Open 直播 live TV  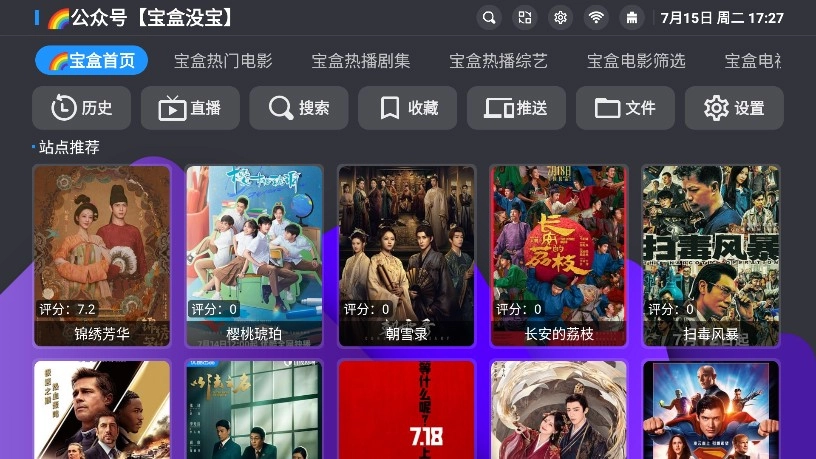[190, 108]
